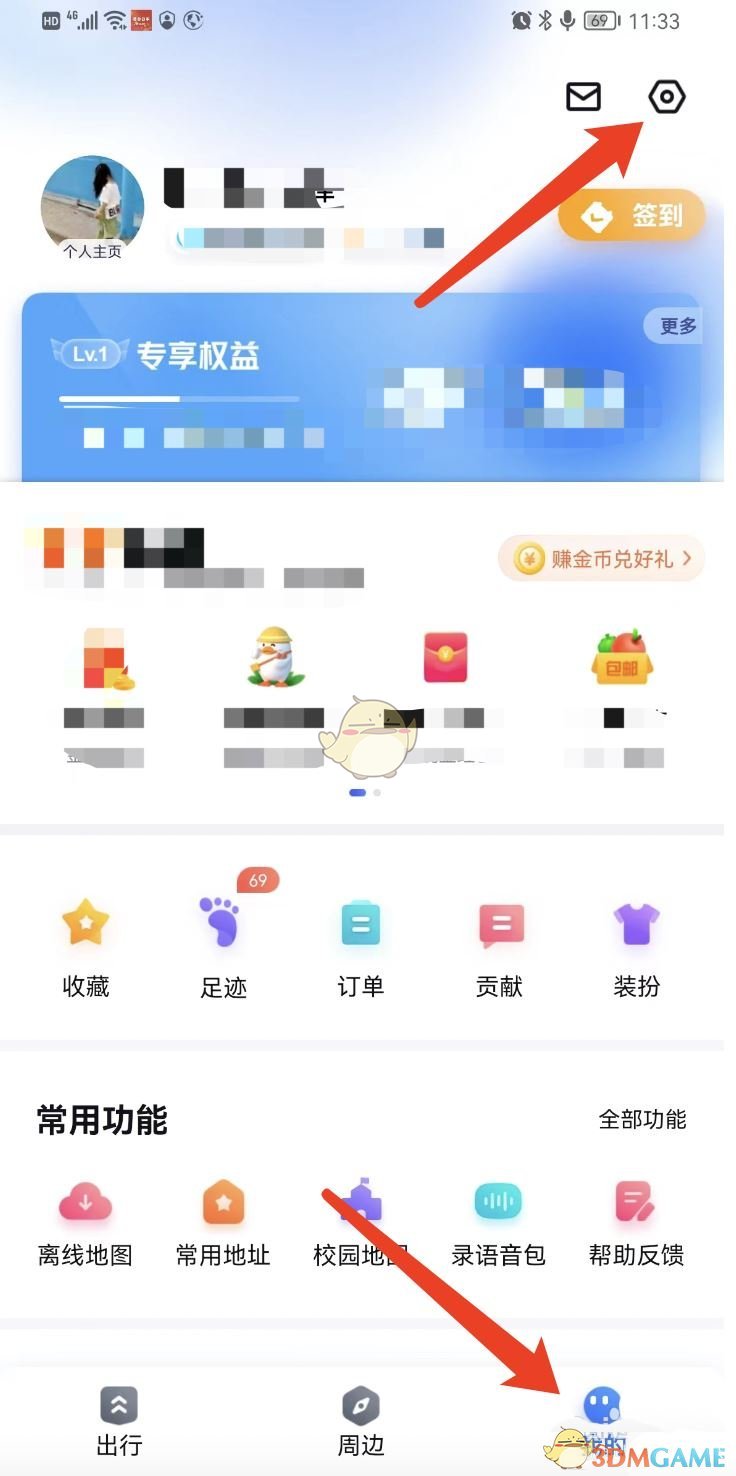Open 订单 orders
Screen dimensions: 736x1476
[360, 945]
